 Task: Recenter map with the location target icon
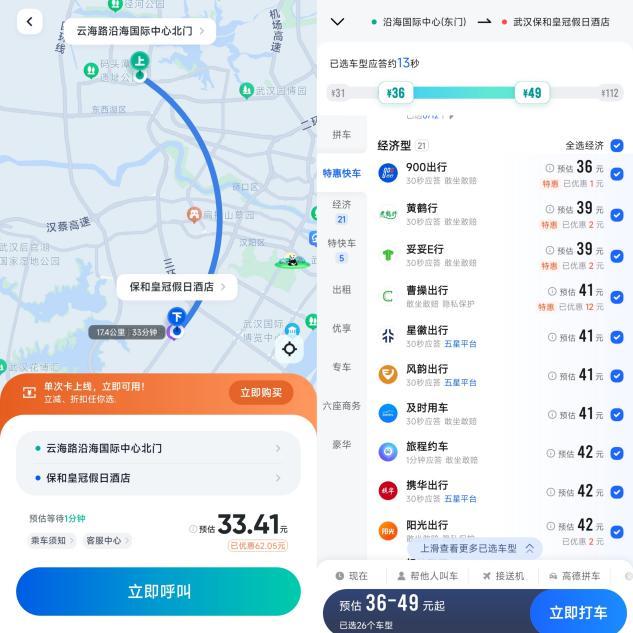point(290,349)
